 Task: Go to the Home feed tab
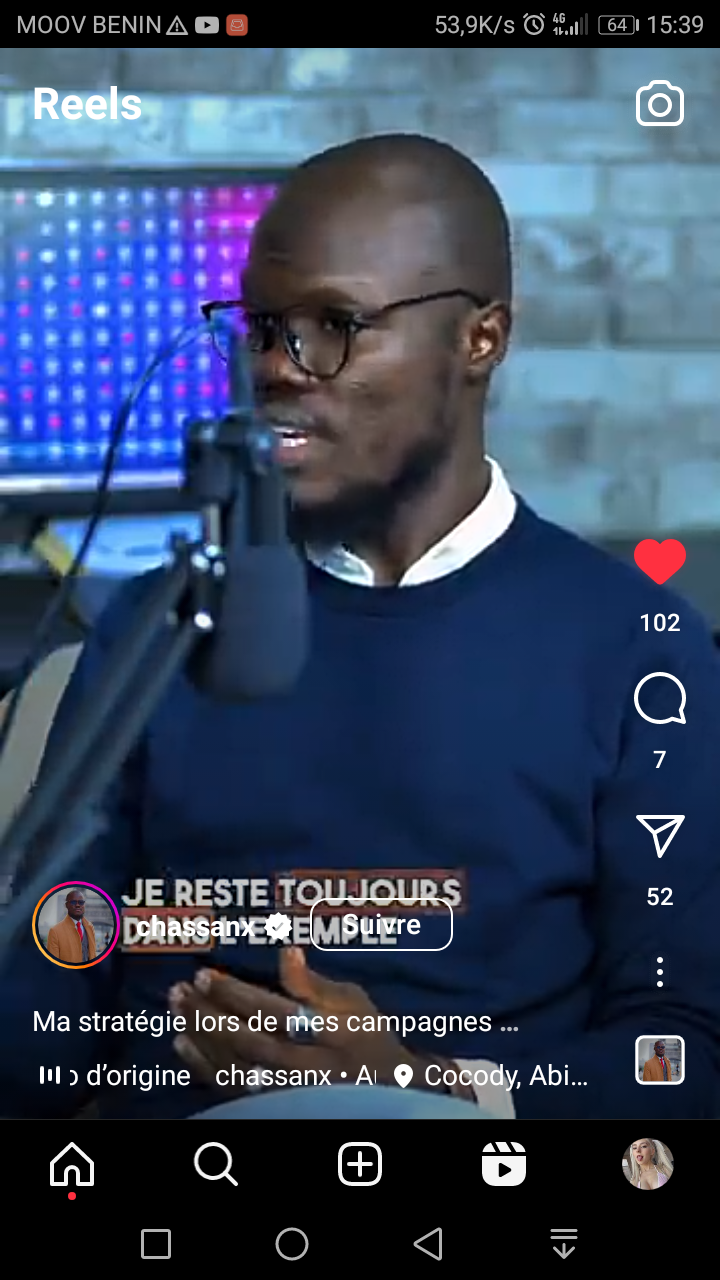[72, 1165]
